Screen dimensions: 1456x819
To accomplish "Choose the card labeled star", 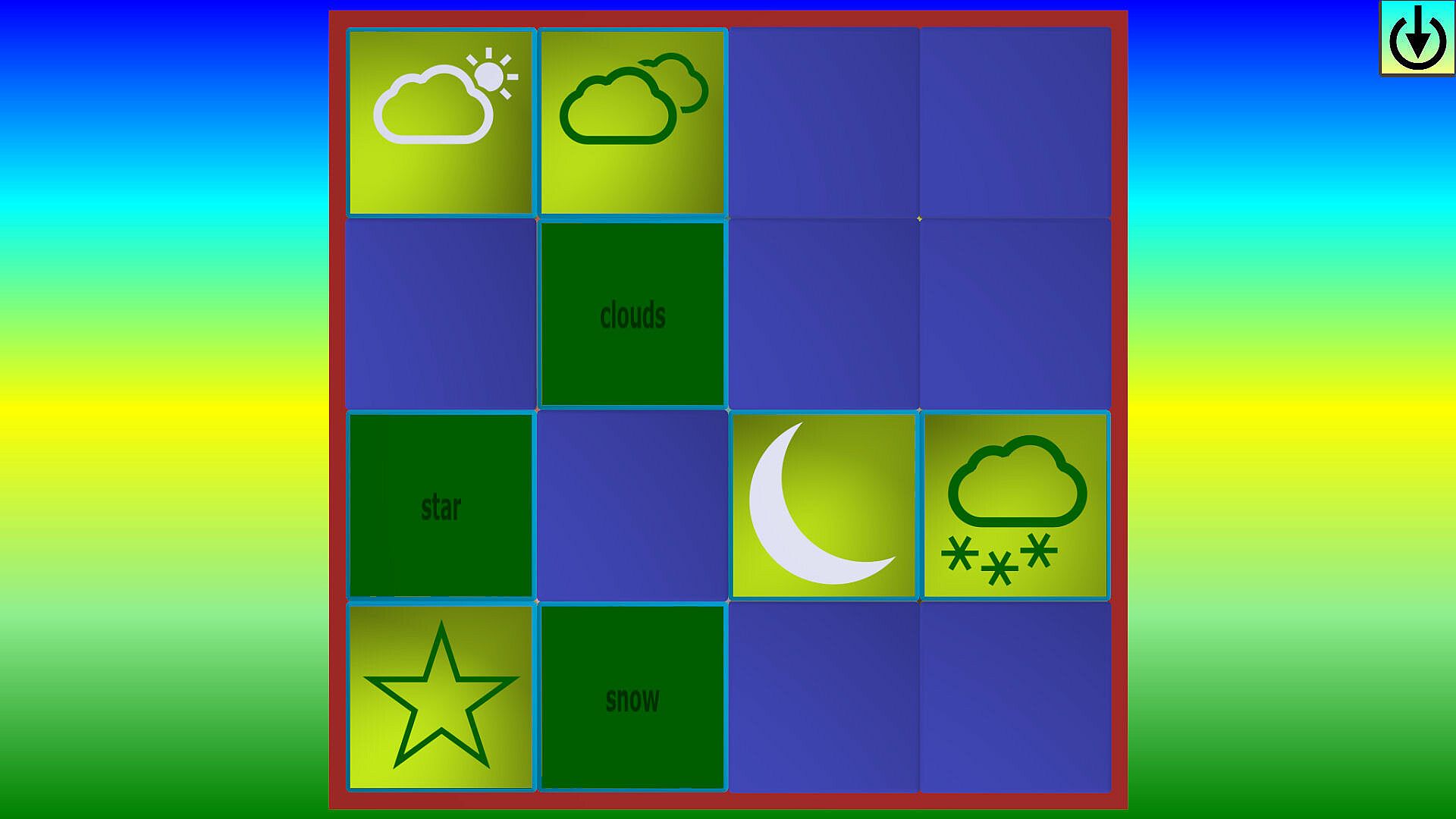I will [441, 506].
